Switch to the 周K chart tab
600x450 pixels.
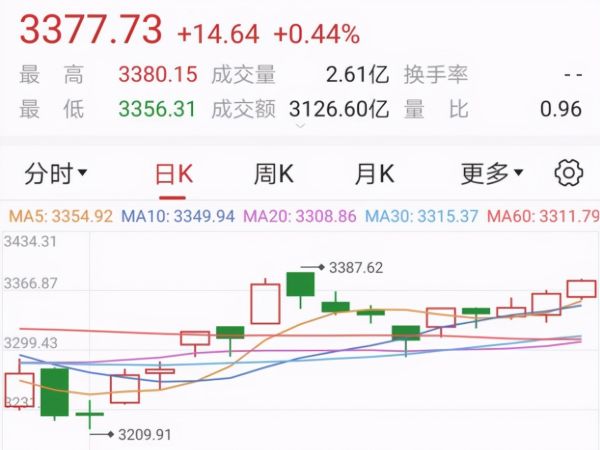(273, 174)
